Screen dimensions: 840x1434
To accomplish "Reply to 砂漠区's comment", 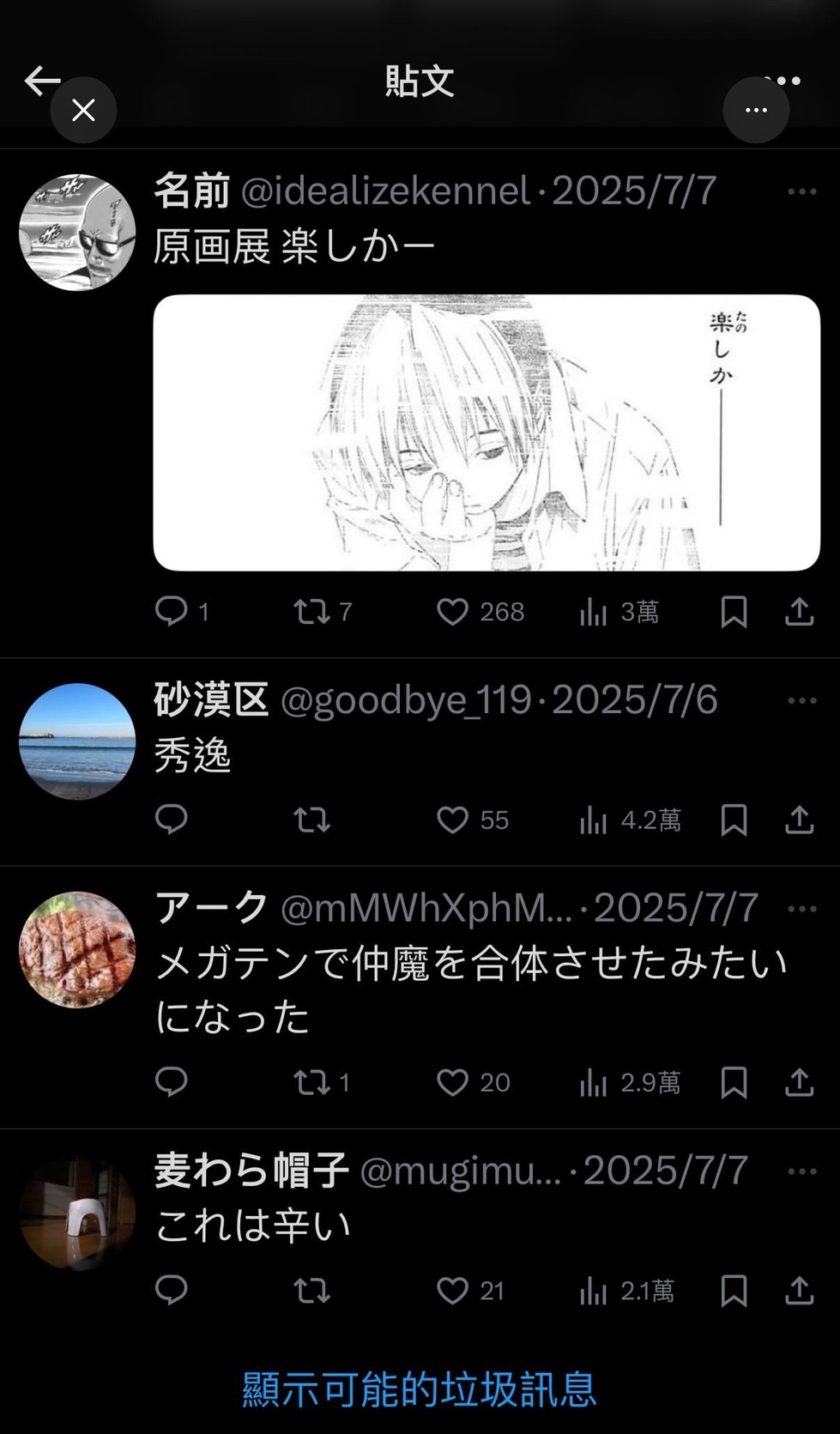I will point(171,820).
